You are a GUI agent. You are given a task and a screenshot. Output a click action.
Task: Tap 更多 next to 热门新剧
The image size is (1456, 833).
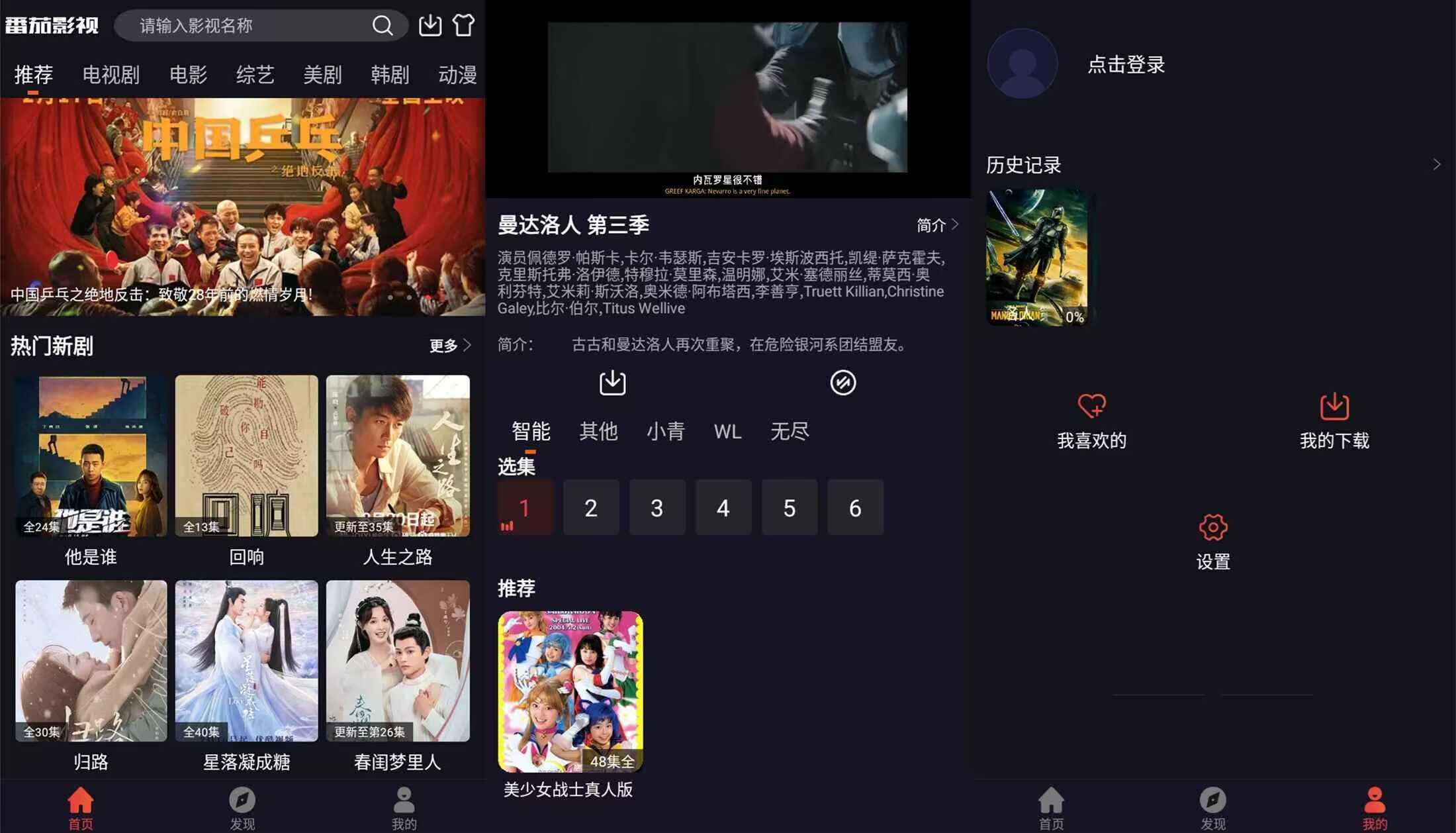tap(449, 346)
